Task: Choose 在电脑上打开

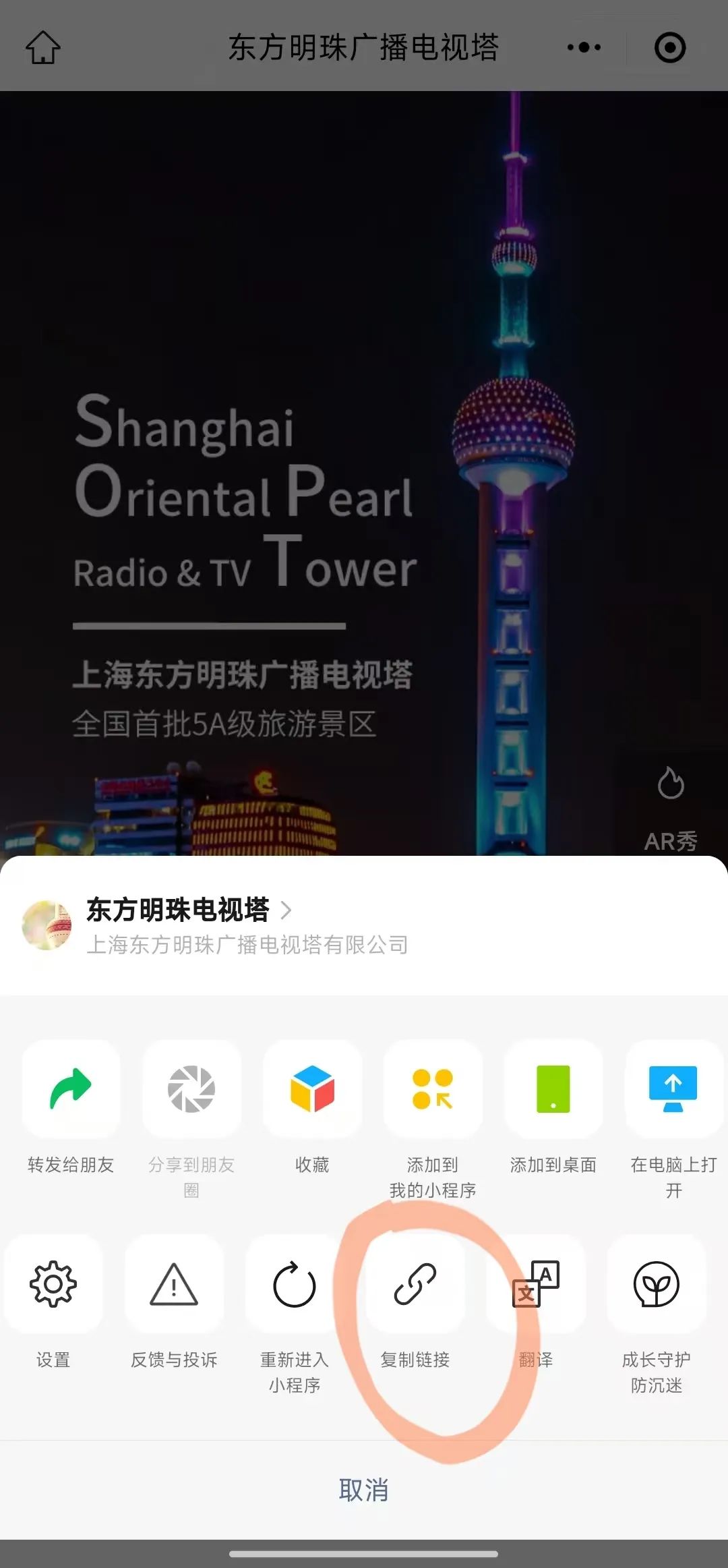Action: tap(673, 1089)
